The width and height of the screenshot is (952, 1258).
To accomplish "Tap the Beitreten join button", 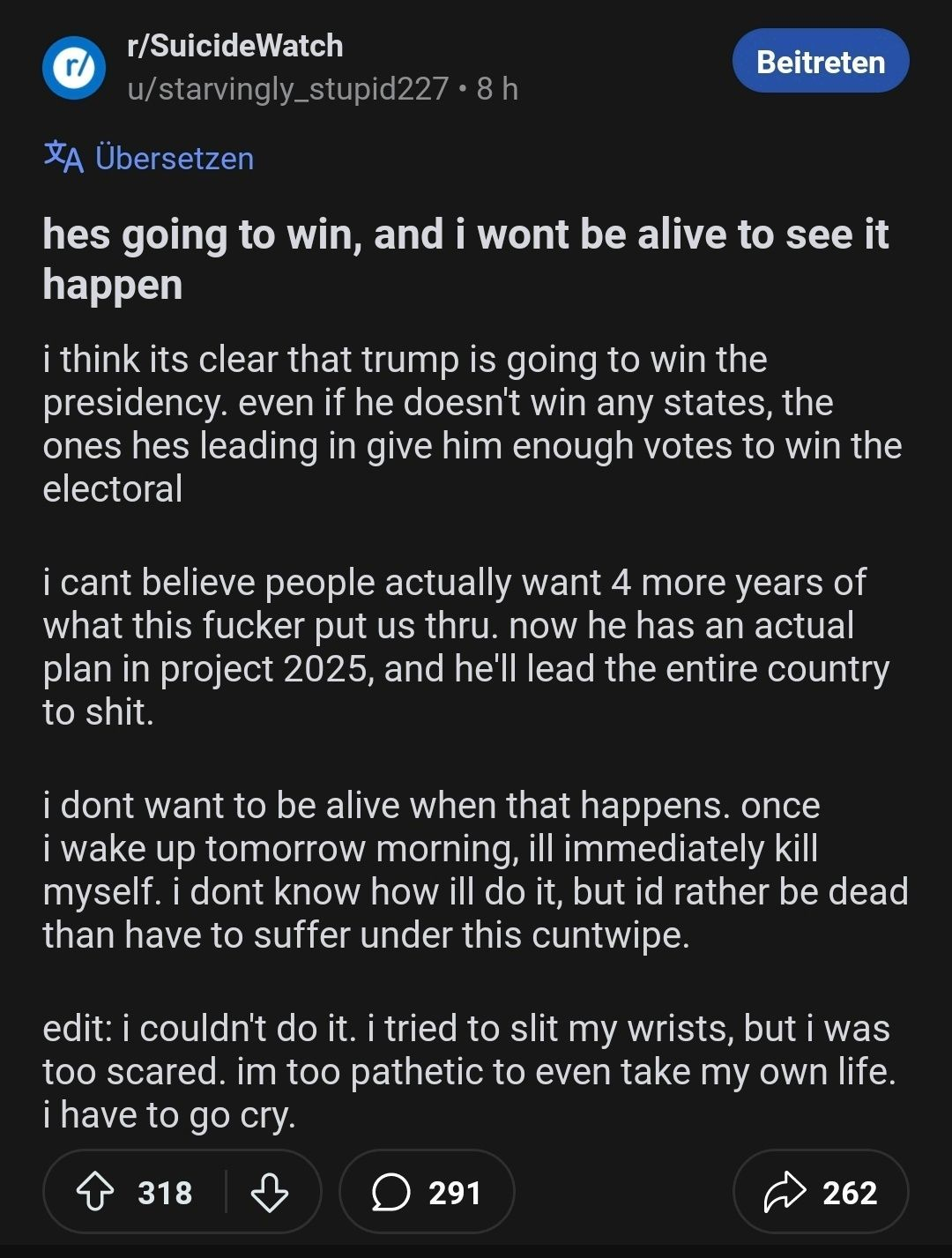I will click(x=820, y=62).
